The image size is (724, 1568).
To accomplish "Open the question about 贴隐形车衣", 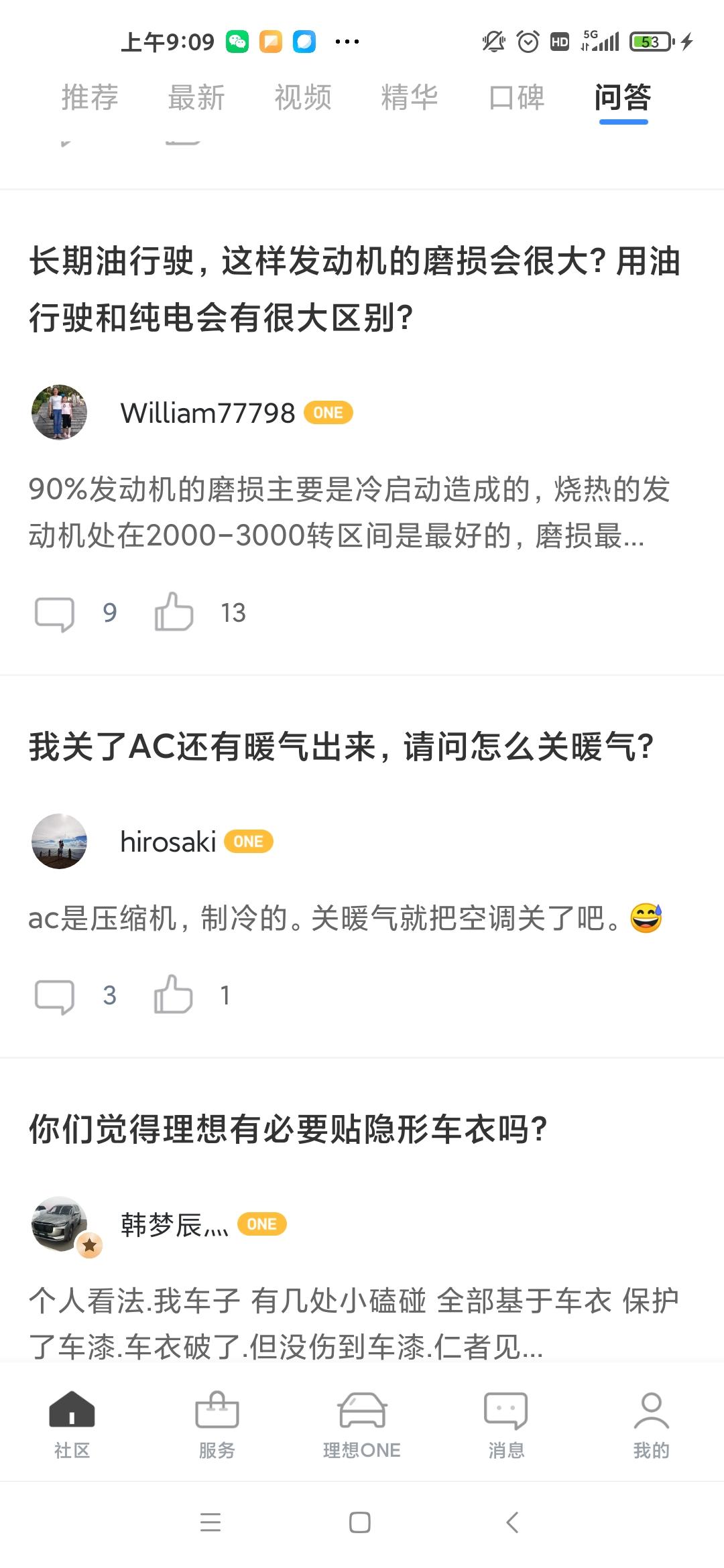I will click(288, 1129).
